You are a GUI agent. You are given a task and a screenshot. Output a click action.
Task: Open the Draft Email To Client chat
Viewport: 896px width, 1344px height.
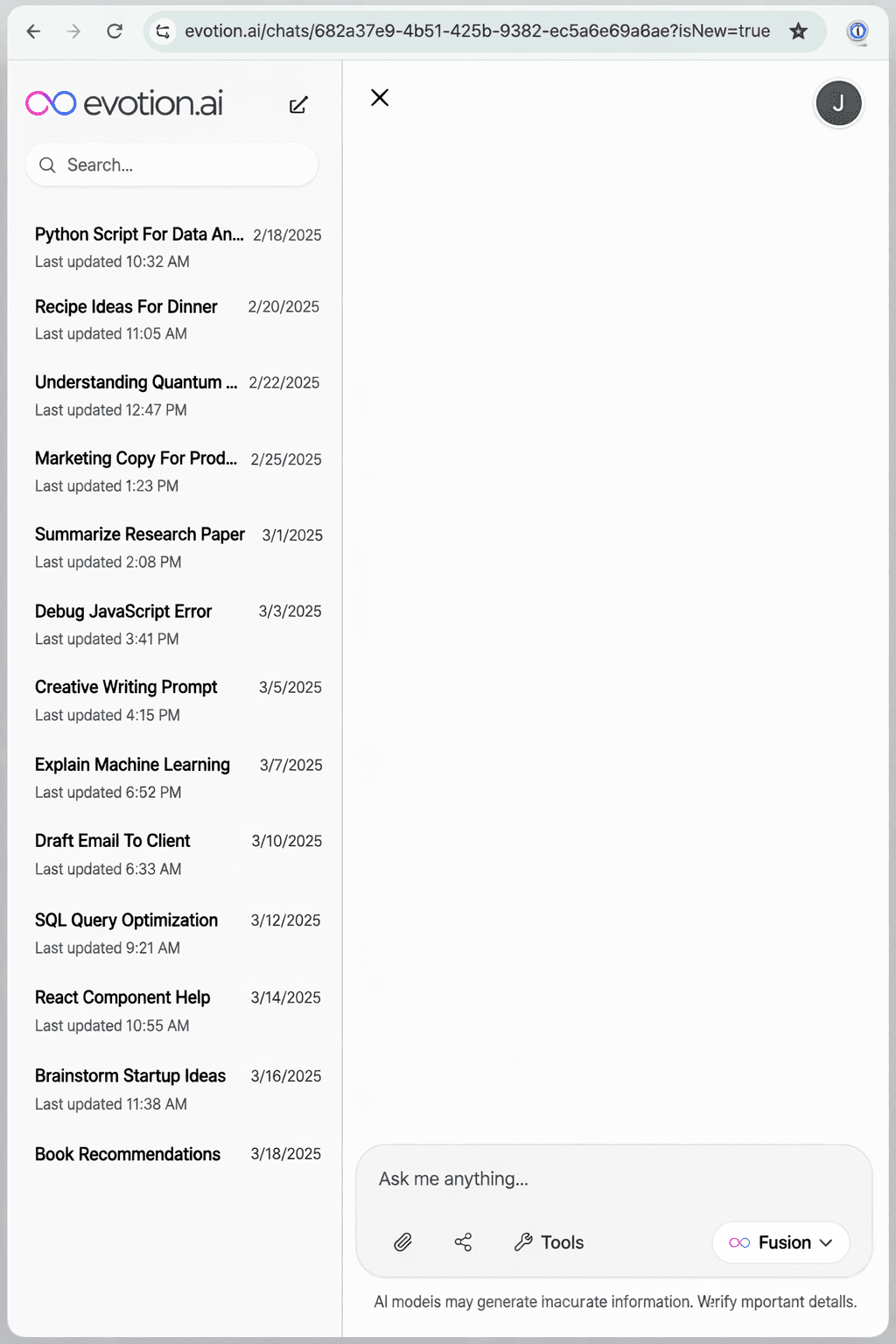(x=113, y=841)
